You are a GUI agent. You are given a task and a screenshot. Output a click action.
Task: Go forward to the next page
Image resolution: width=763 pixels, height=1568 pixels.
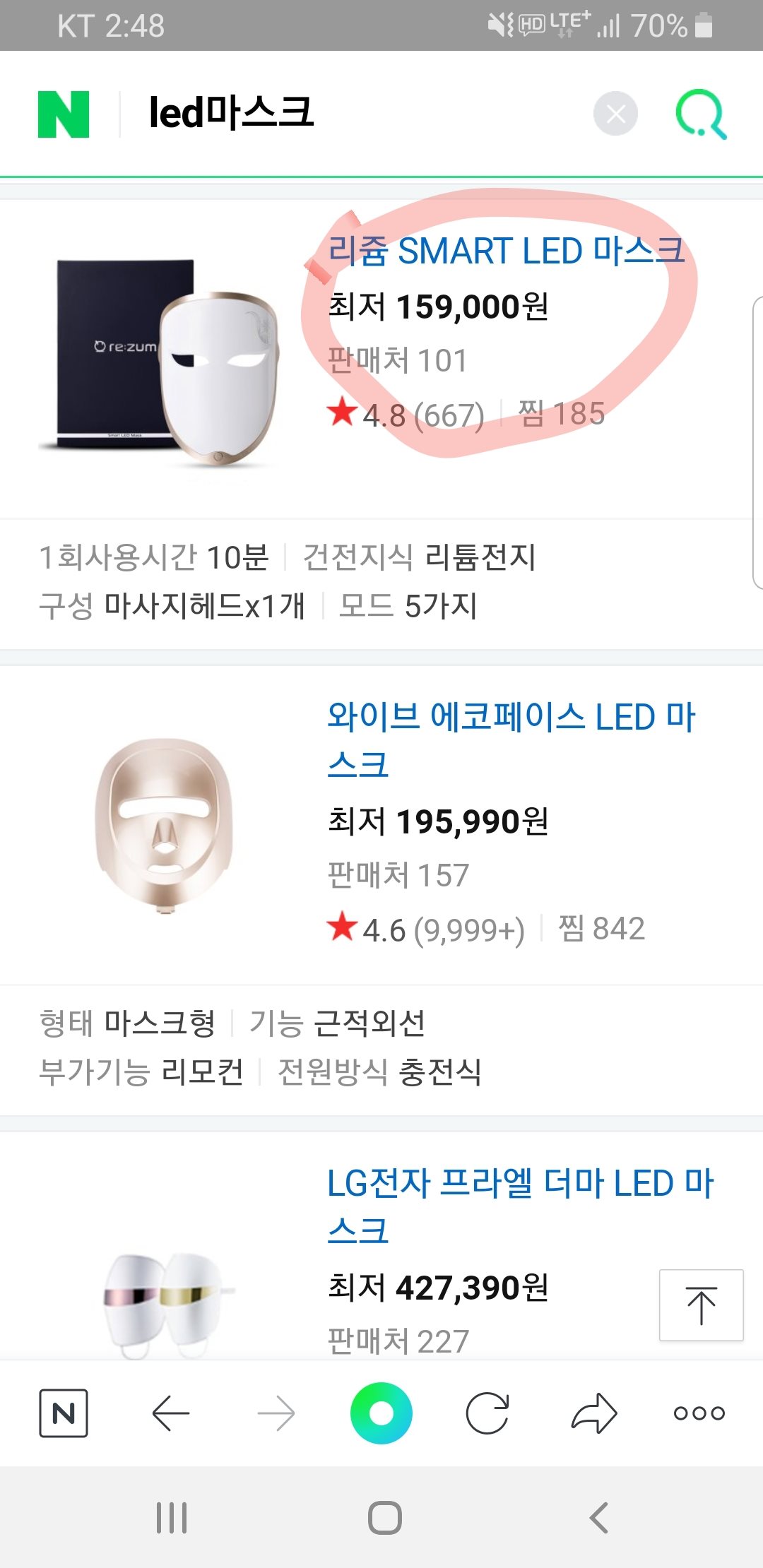tap(276, 1413)
